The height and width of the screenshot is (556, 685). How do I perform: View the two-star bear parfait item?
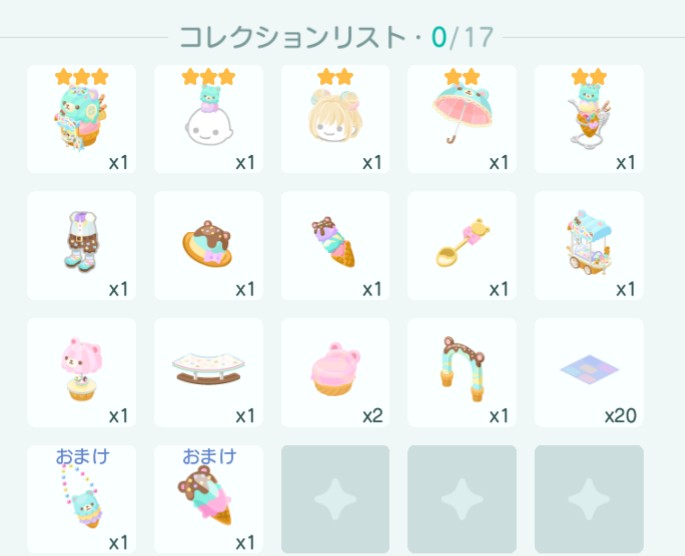click(589, 120)
